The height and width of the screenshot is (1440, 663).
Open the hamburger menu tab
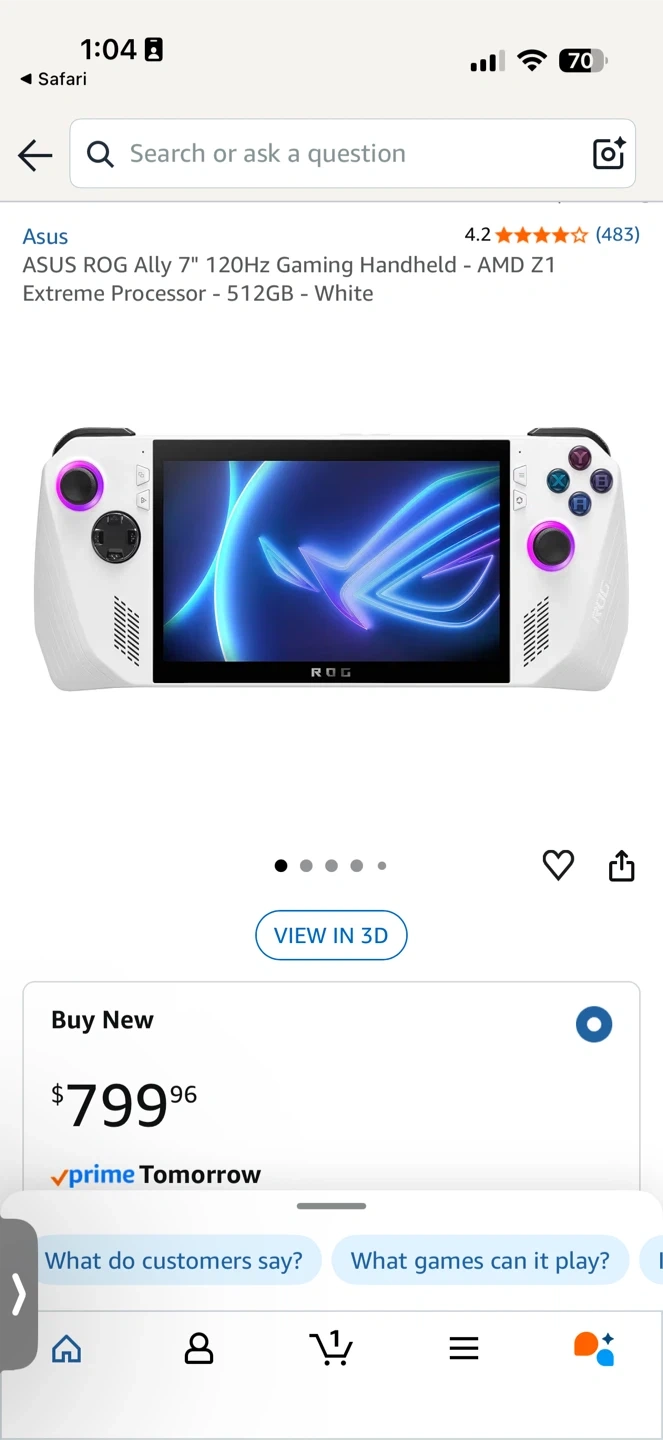click(x=463, y=1349)
